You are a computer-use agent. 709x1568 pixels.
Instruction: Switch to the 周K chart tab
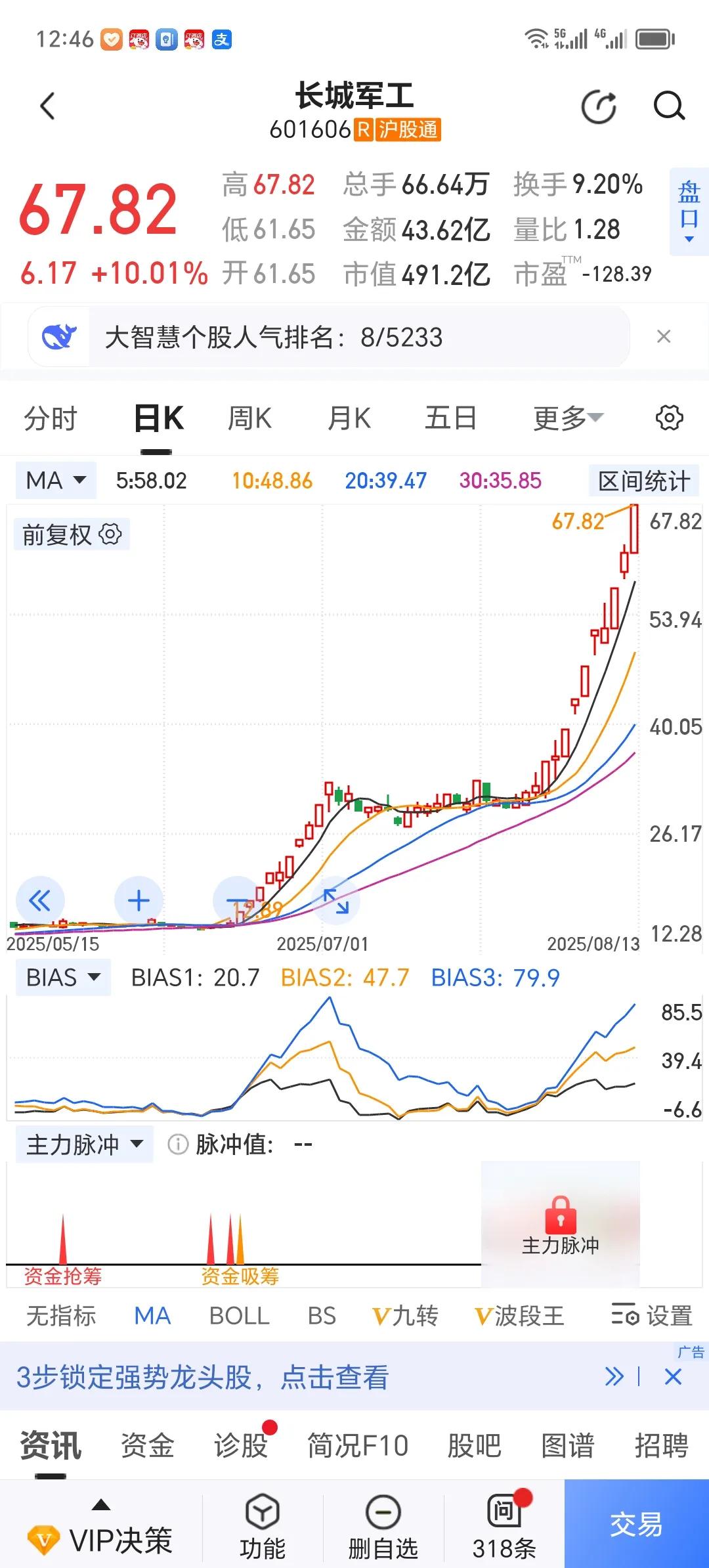pyautogui.click(x=249, y=418)
